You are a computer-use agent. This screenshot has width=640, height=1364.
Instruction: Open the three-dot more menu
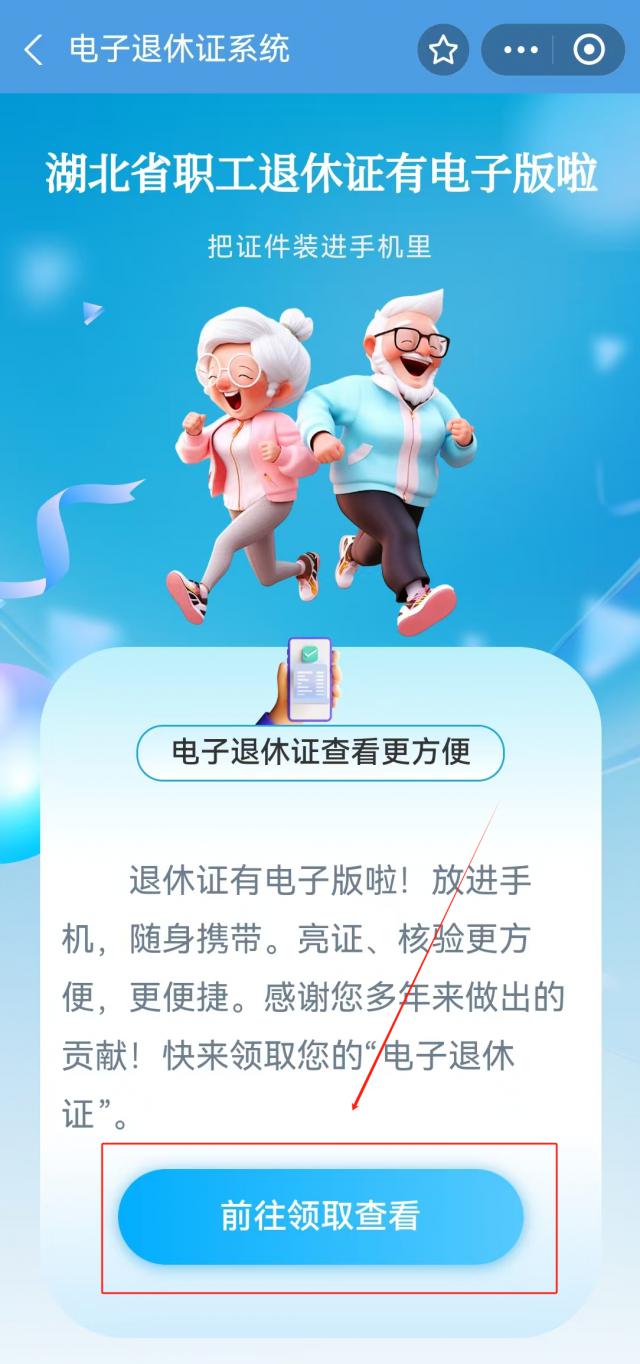tap(520, 49)
